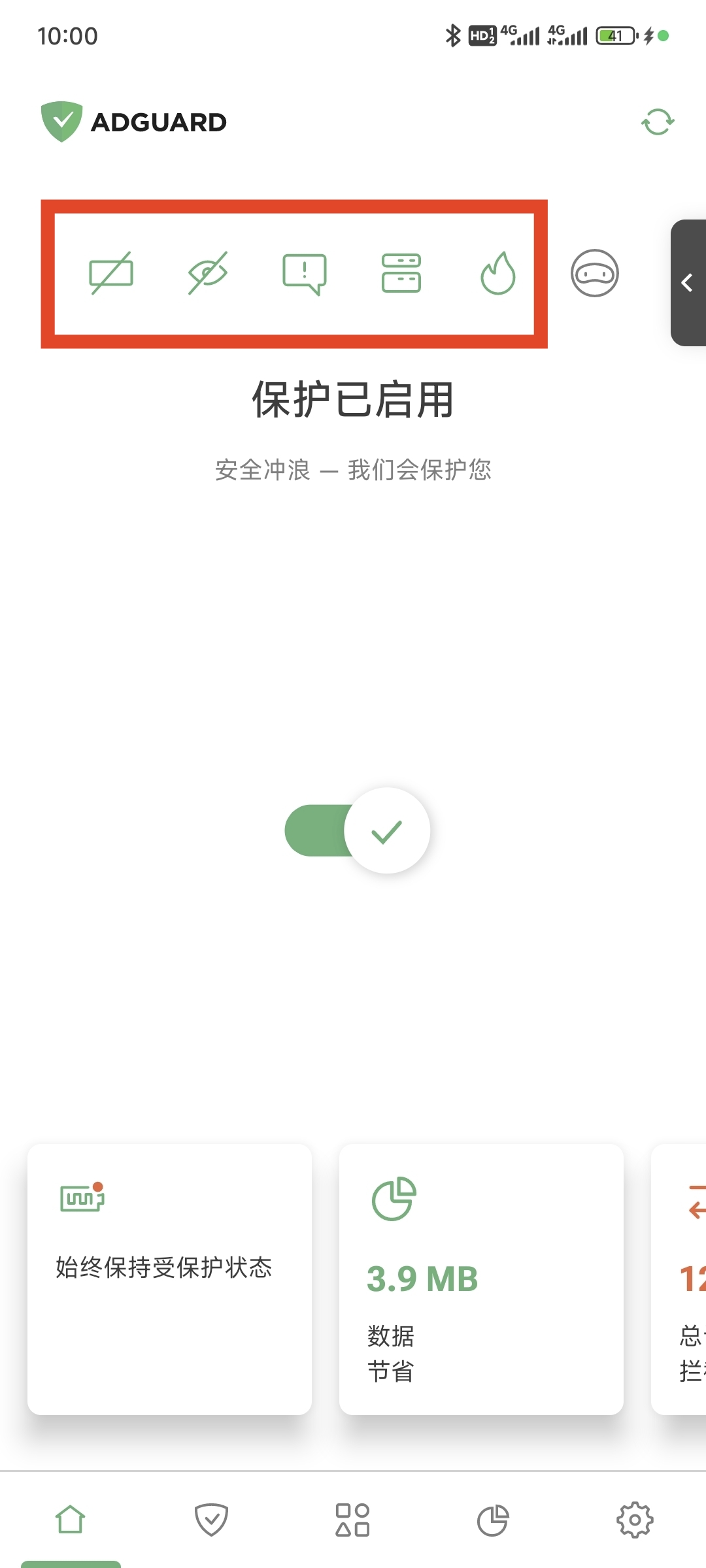The width and height of the screenshot is (706, 1568).
Task: Disable the main protection switch
Action: (358, 830)
